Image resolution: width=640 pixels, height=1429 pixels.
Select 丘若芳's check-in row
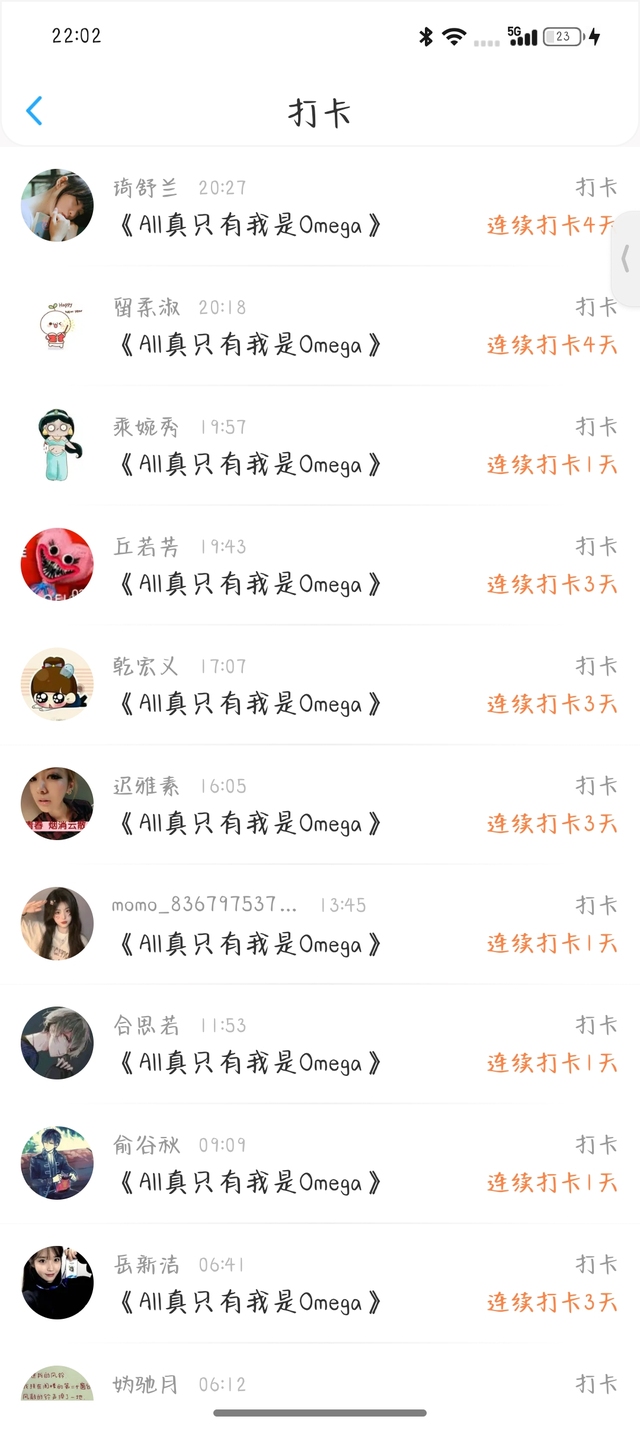click(320, 566)
